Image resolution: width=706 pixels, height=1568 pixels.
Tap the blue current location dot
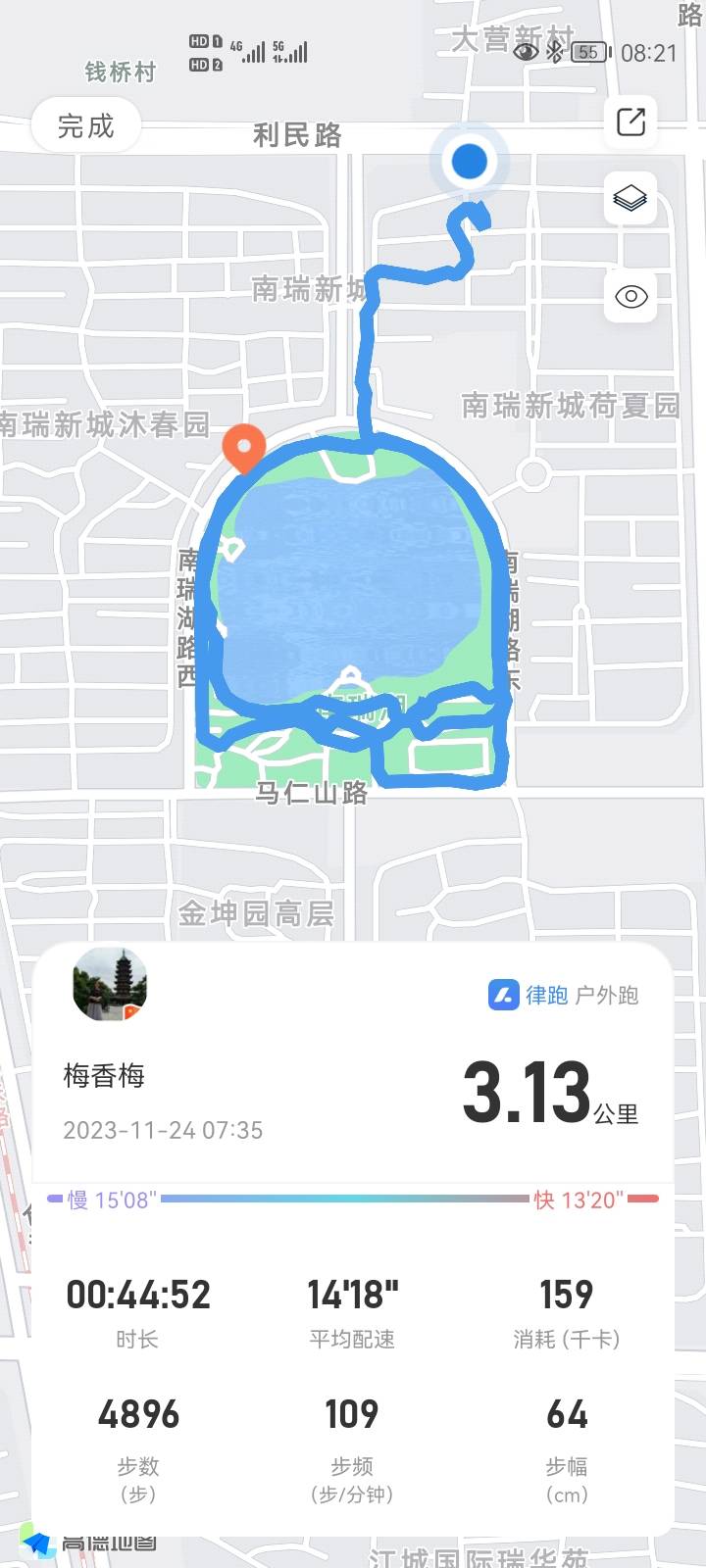(468, 162)
